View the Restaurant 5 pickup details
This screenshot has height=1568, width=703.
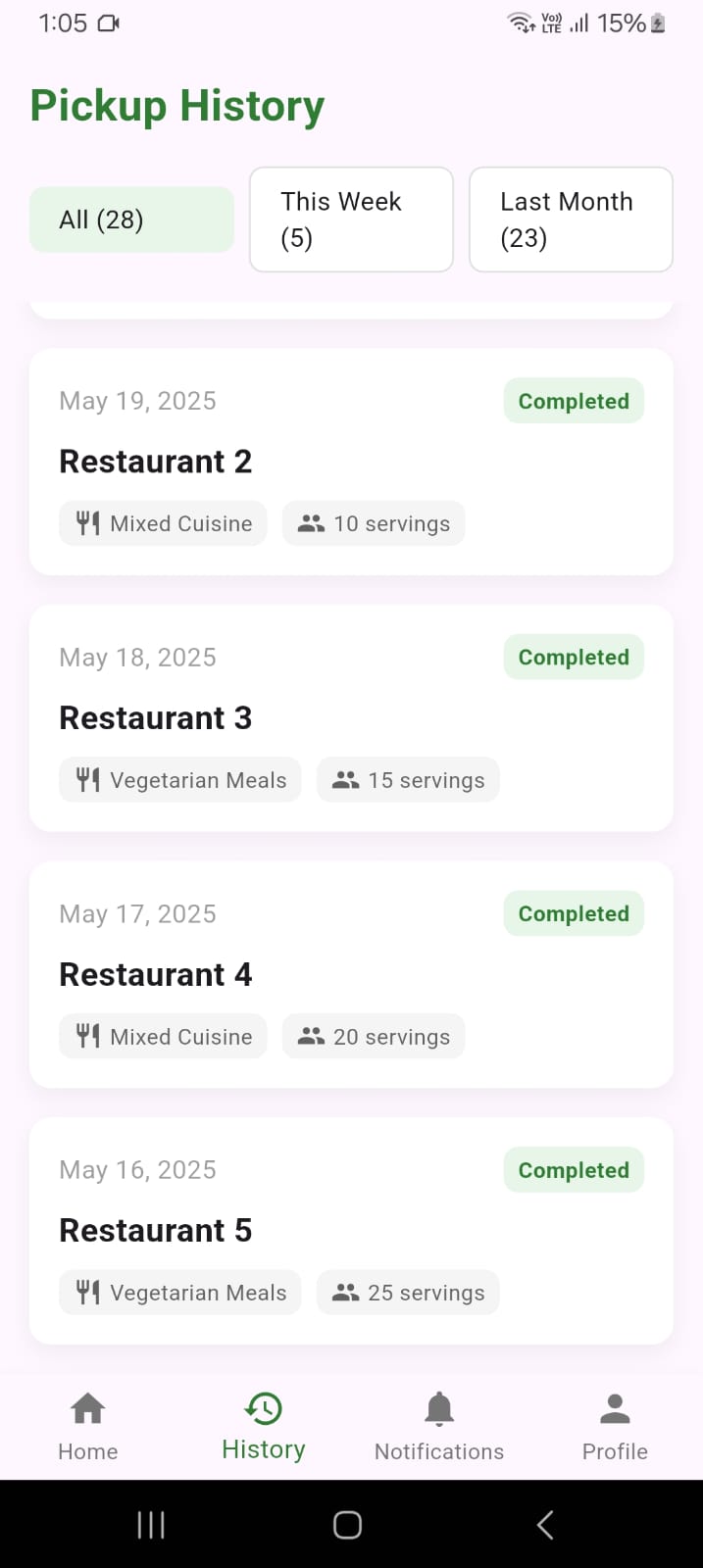coord(351,1231)
